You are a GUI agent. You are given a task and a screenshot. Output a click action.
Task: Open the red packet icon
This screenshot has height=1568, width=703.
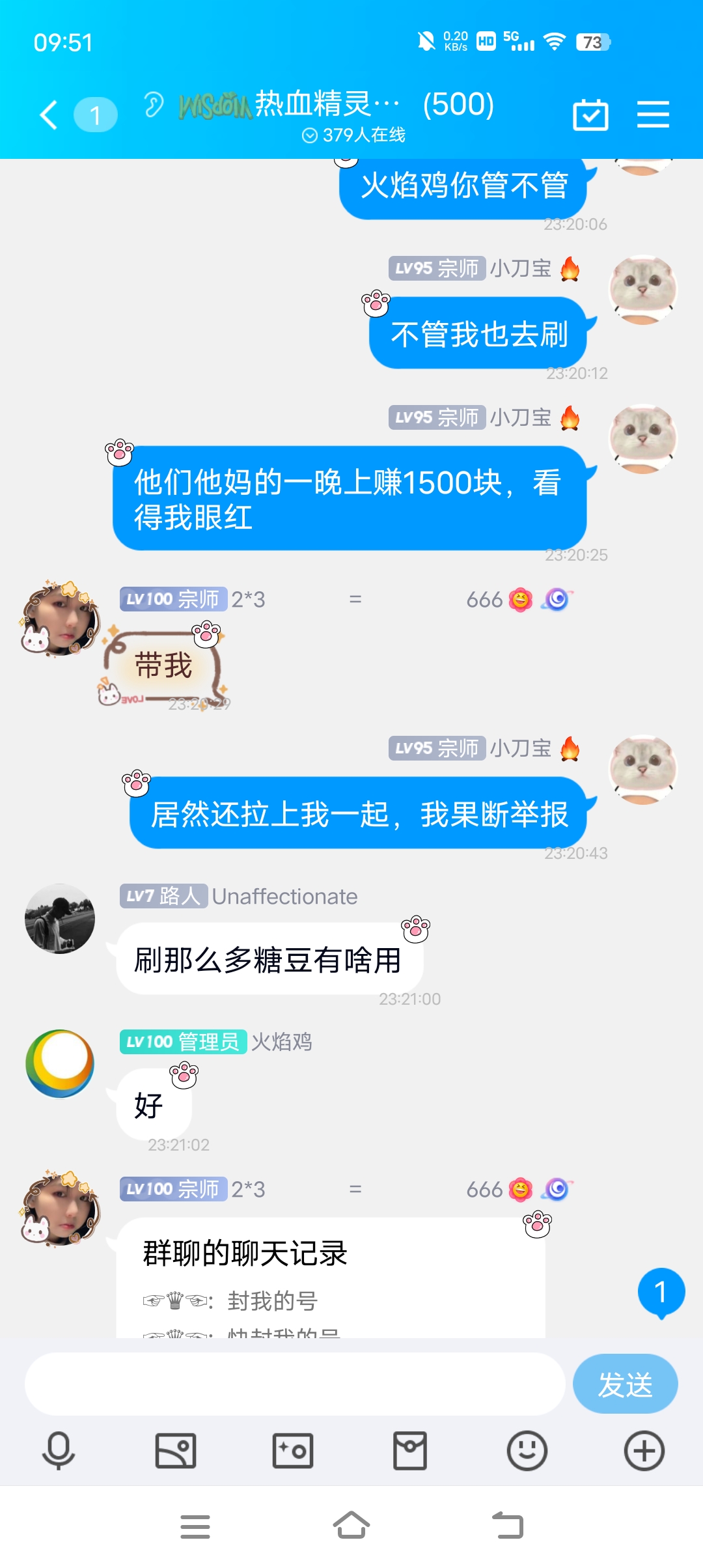coord(410,1451)
